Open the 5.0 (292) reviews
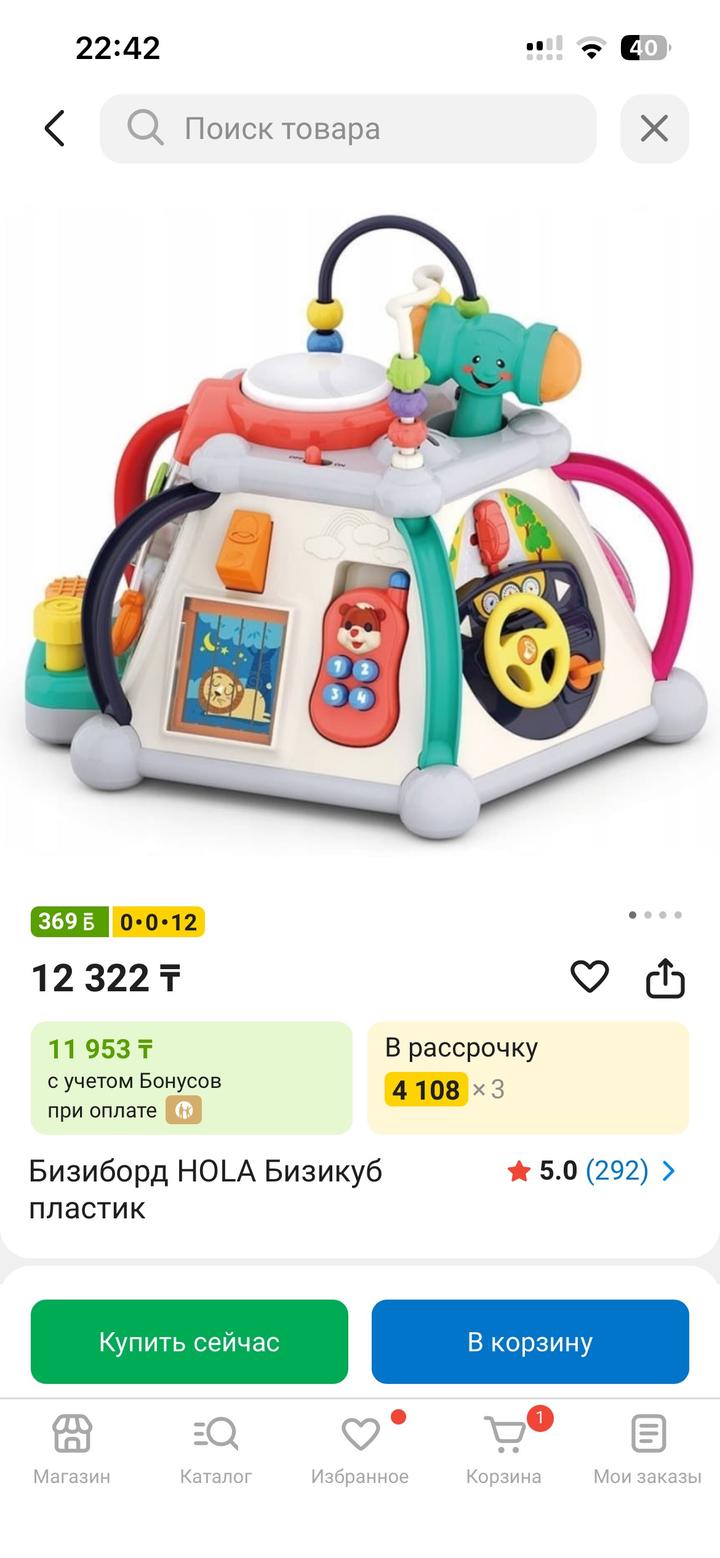This screenshot has height=1558, width=720. tap(592, 1171)
